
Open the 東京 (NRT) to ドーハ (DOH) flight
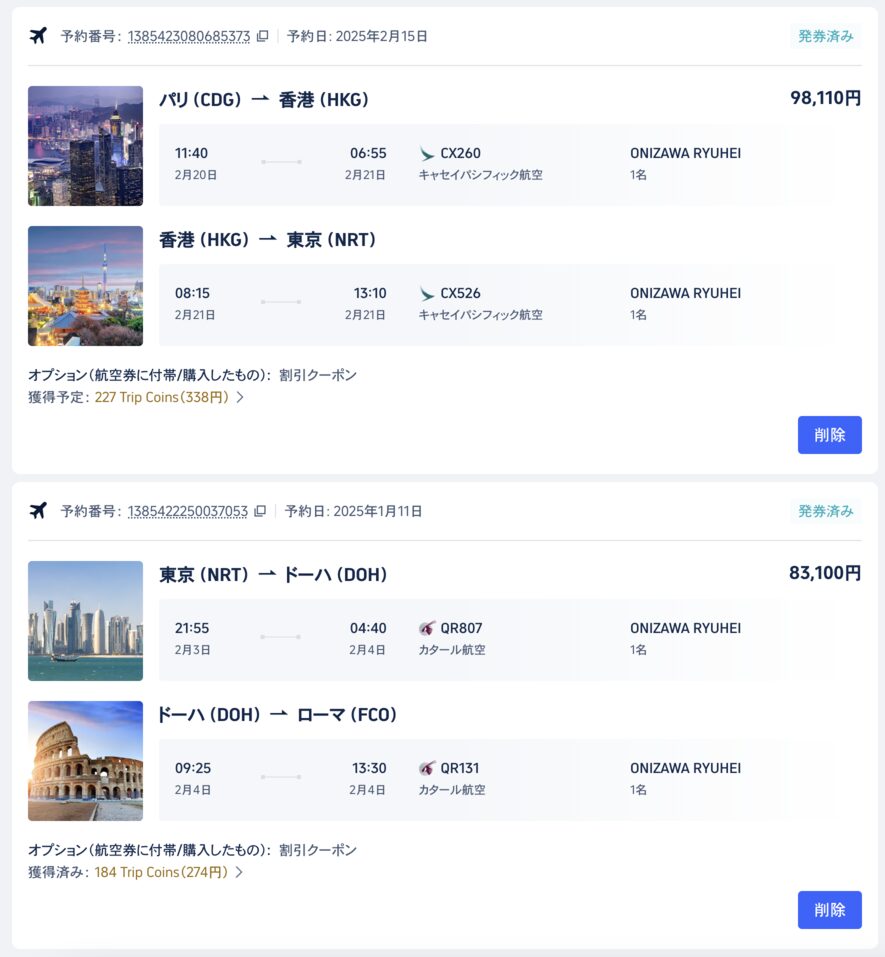click(x=273, y=575)
